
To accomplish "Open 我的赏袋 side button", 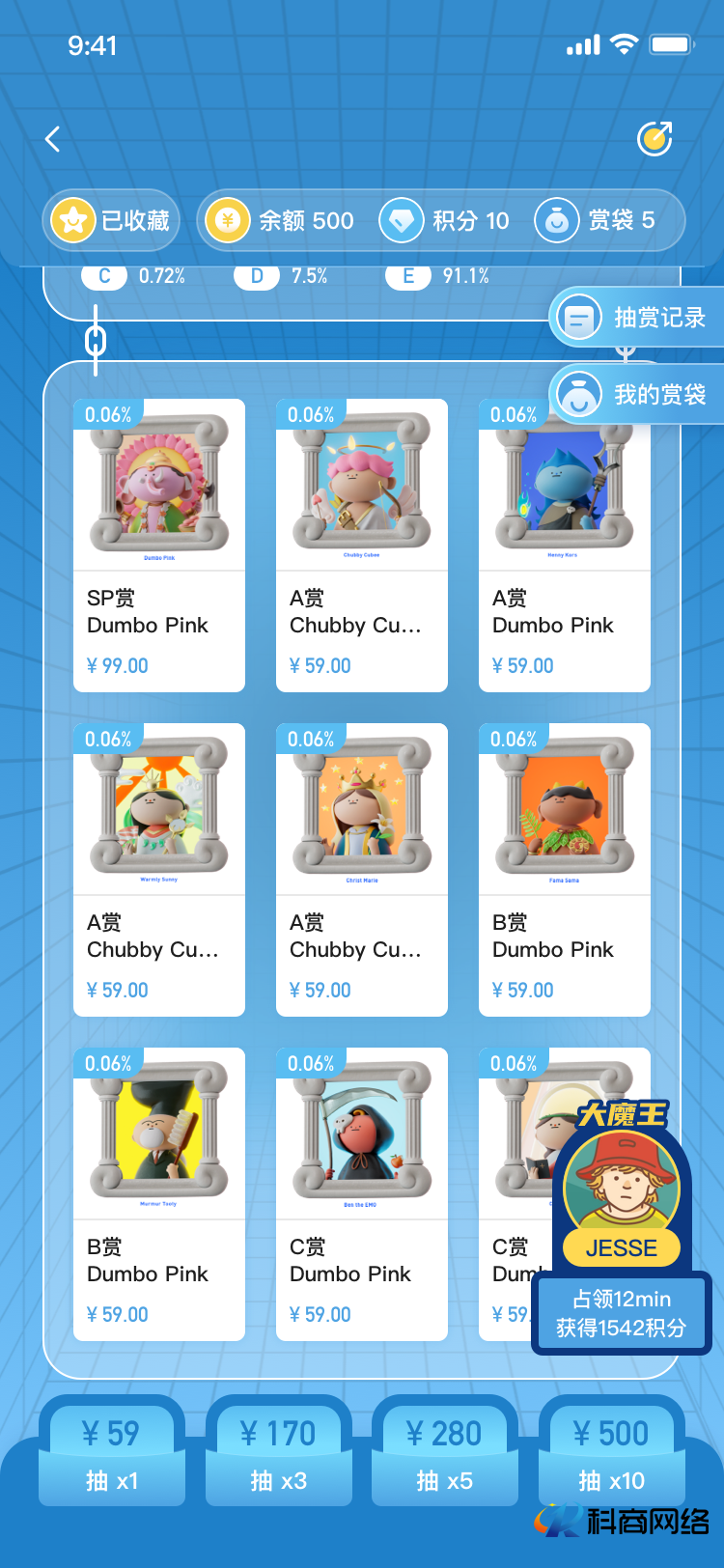I will coord(637,394).
